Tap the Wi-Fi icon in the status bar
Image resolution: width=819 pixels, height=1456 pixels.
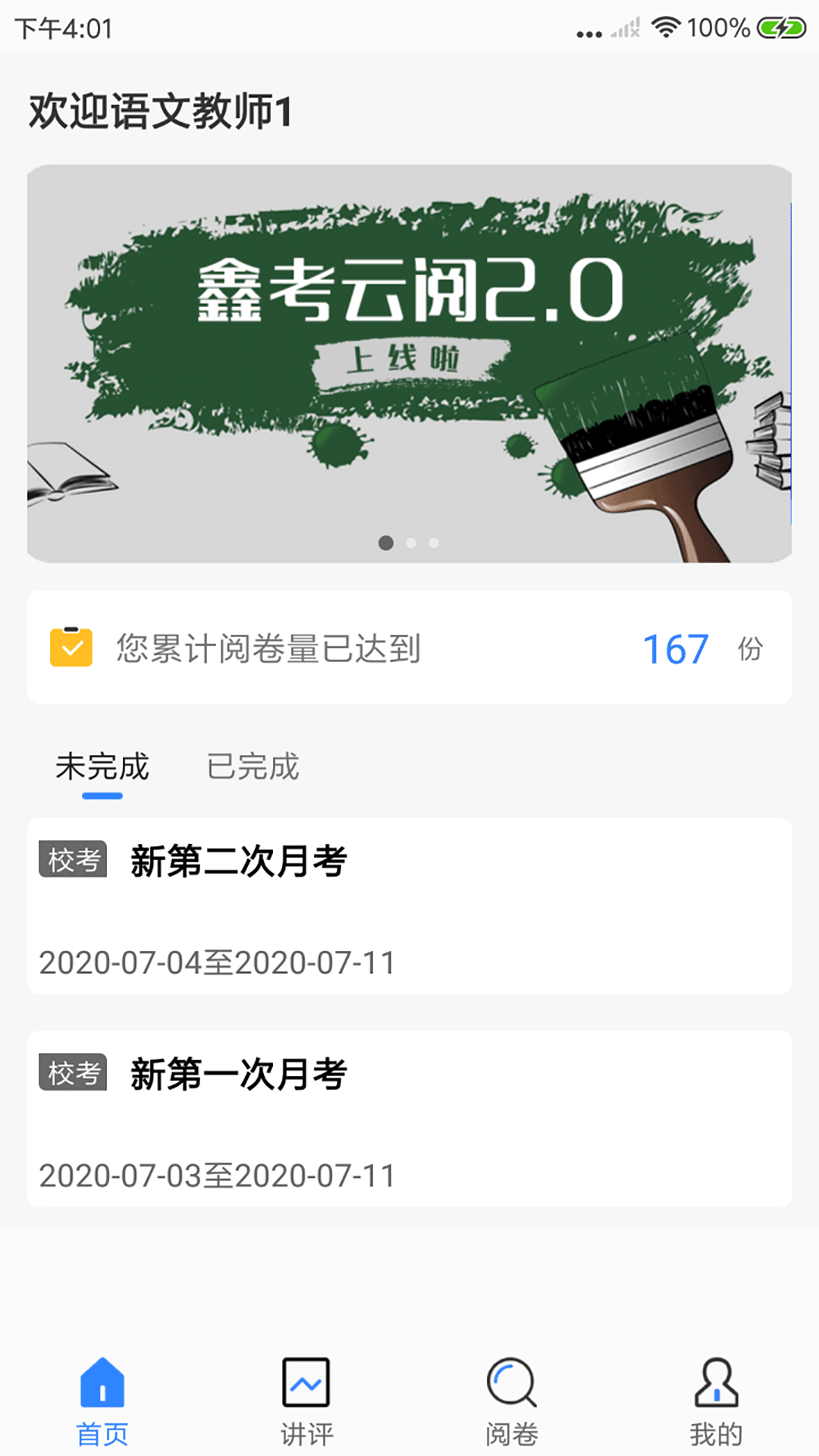[x=666, y=28]
